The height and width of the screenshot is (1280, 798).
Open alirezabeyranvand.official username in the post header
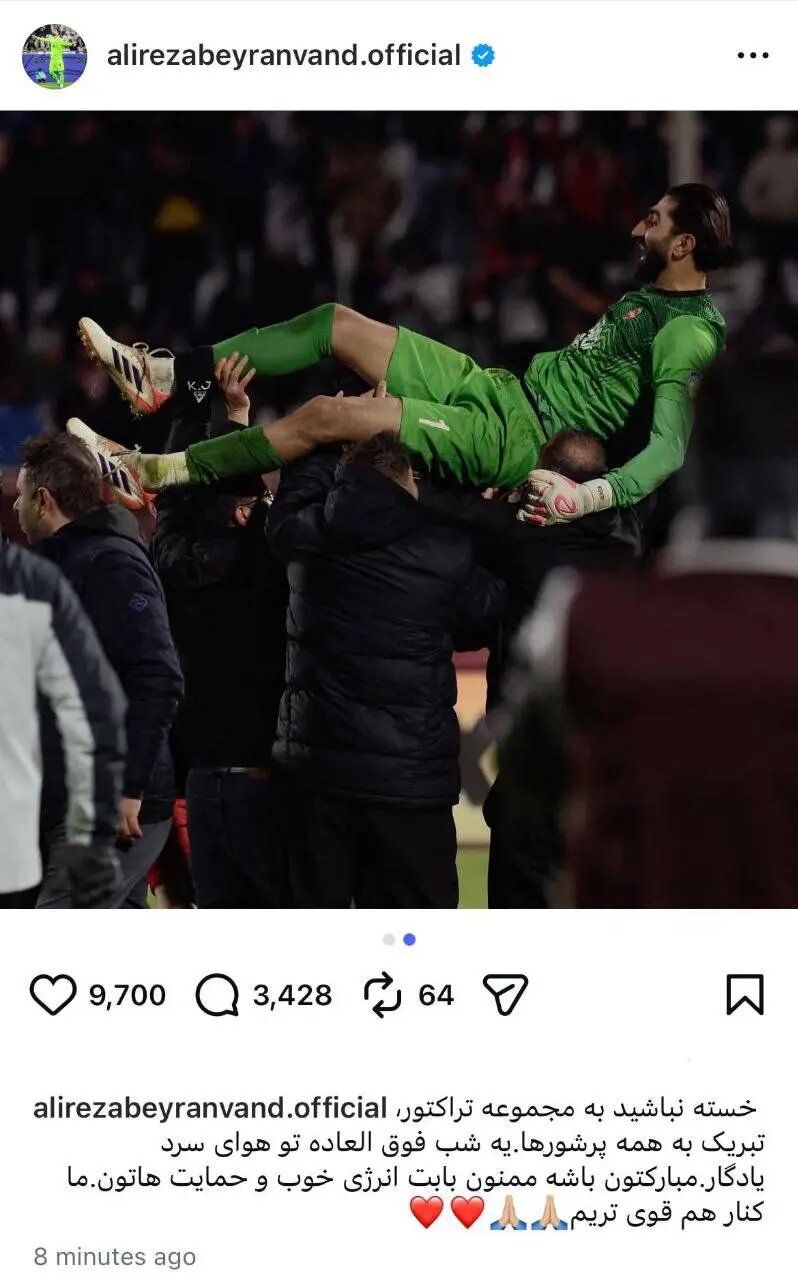pyautogui.click(x=284, y=56)
